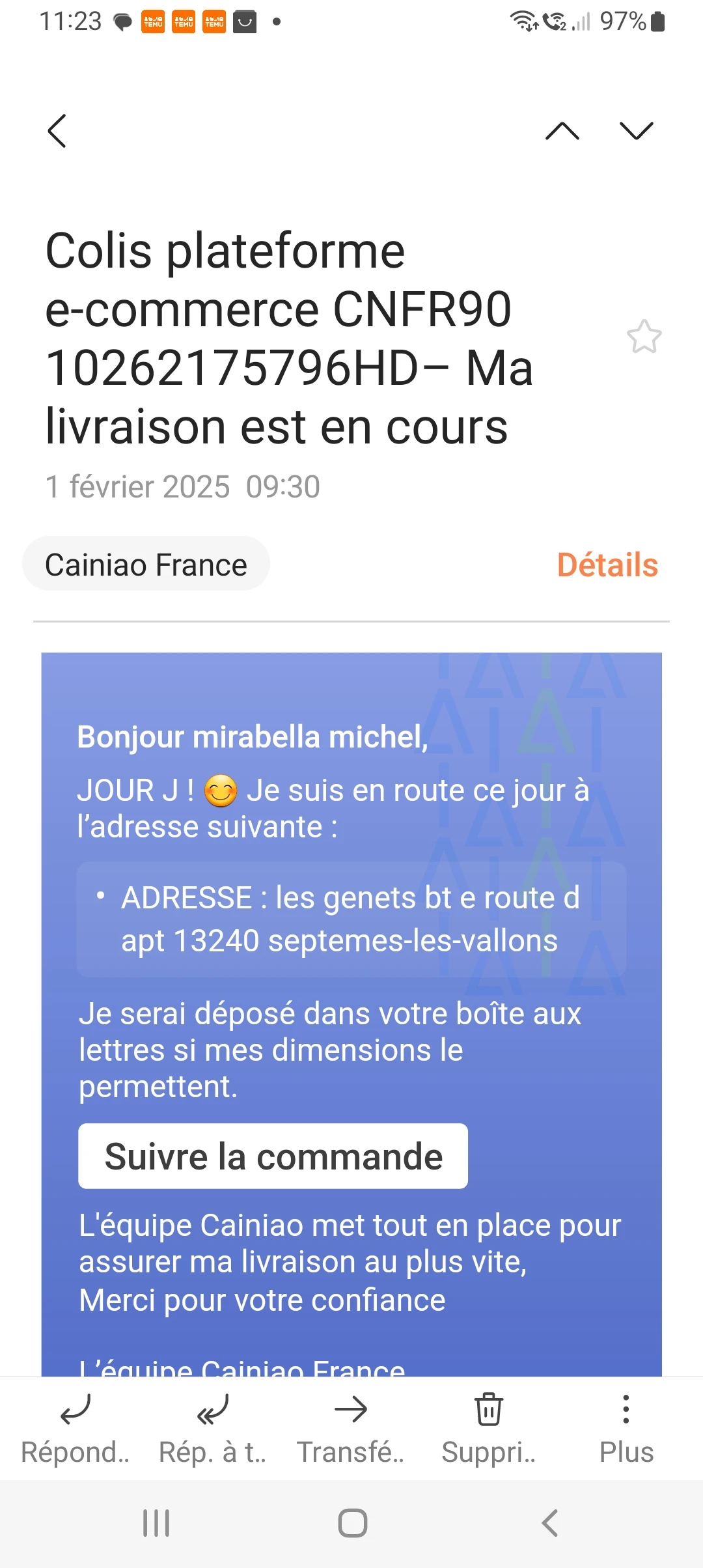This screenshot has width=703, height=1568.
Task: Jump to the next email with down arrow
Action: (x=636, y=131)
